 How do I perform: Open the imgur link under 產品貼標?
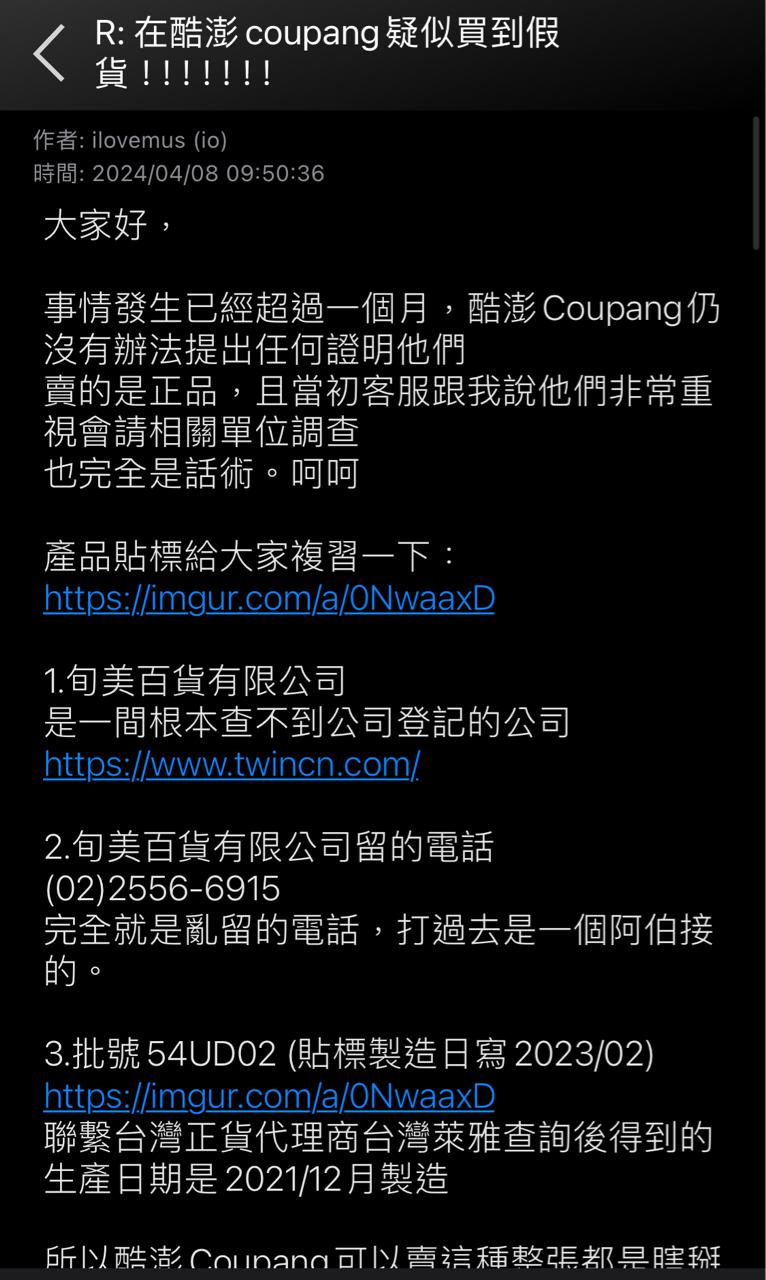point(269,598)
